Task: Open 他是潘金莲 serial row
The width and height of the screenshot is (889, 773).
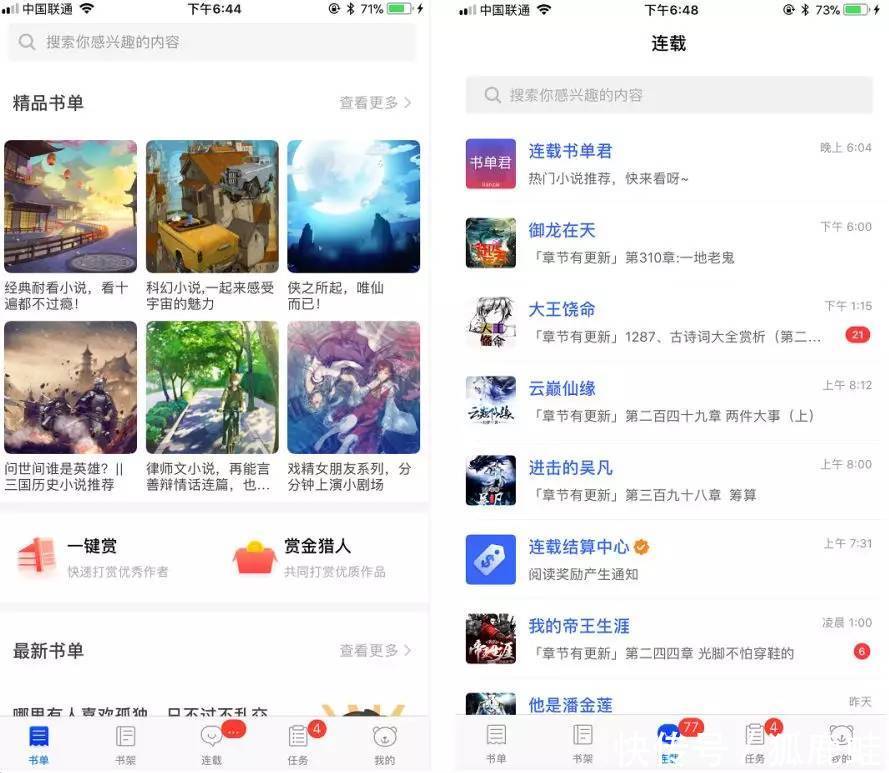Action: [x=668, y=703]
